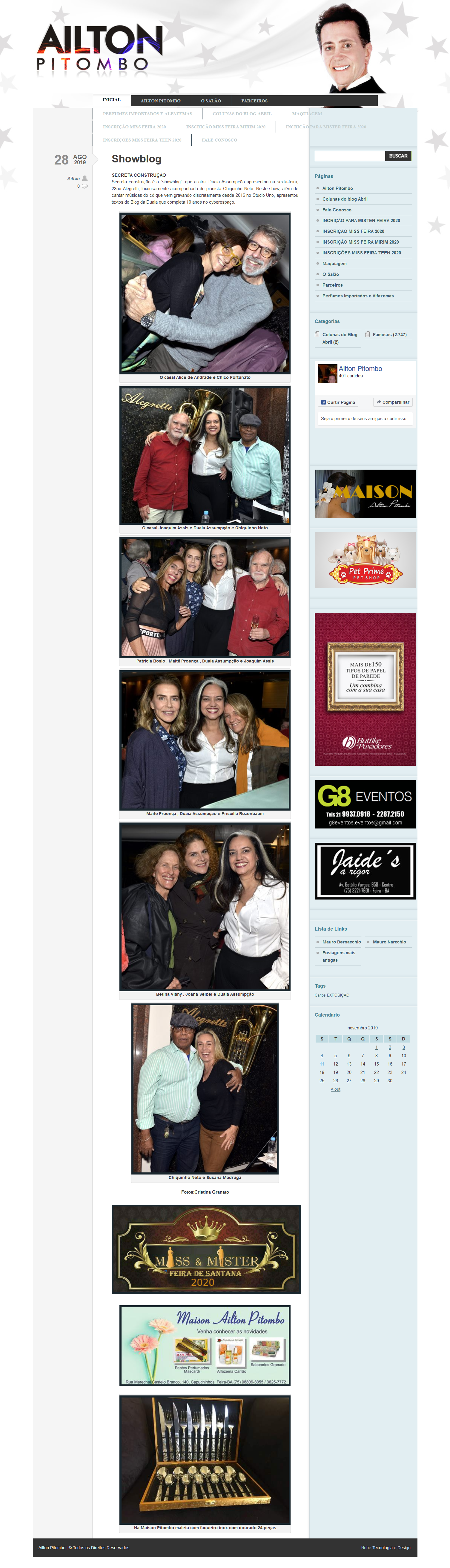Open the Famosos category

point(389,335)
